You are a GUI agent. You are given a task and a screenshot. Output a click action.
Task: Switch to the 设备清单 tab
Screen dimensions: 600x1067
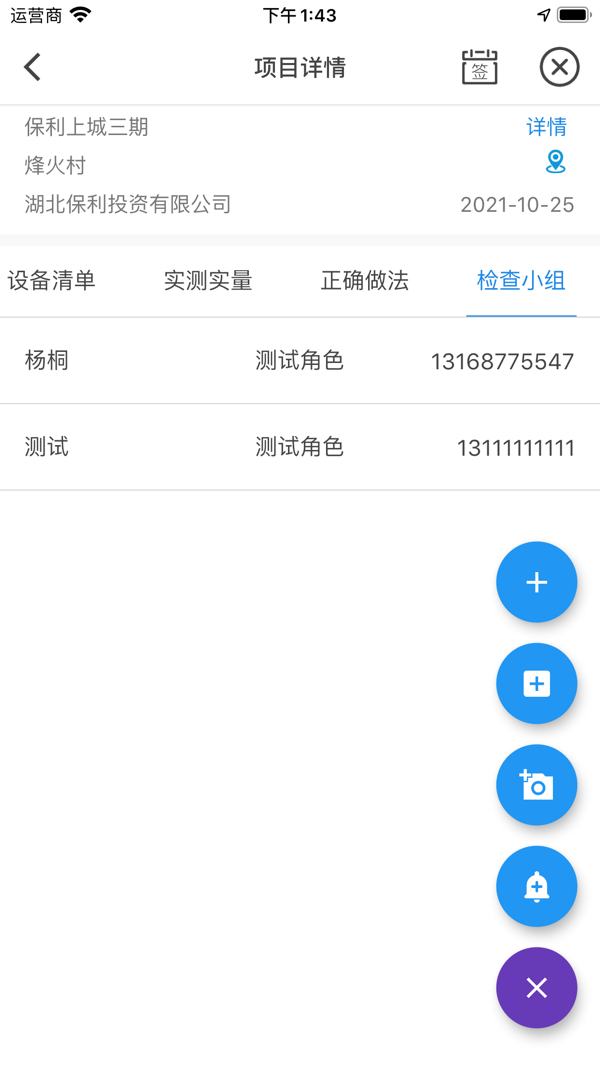pos(52,281)
